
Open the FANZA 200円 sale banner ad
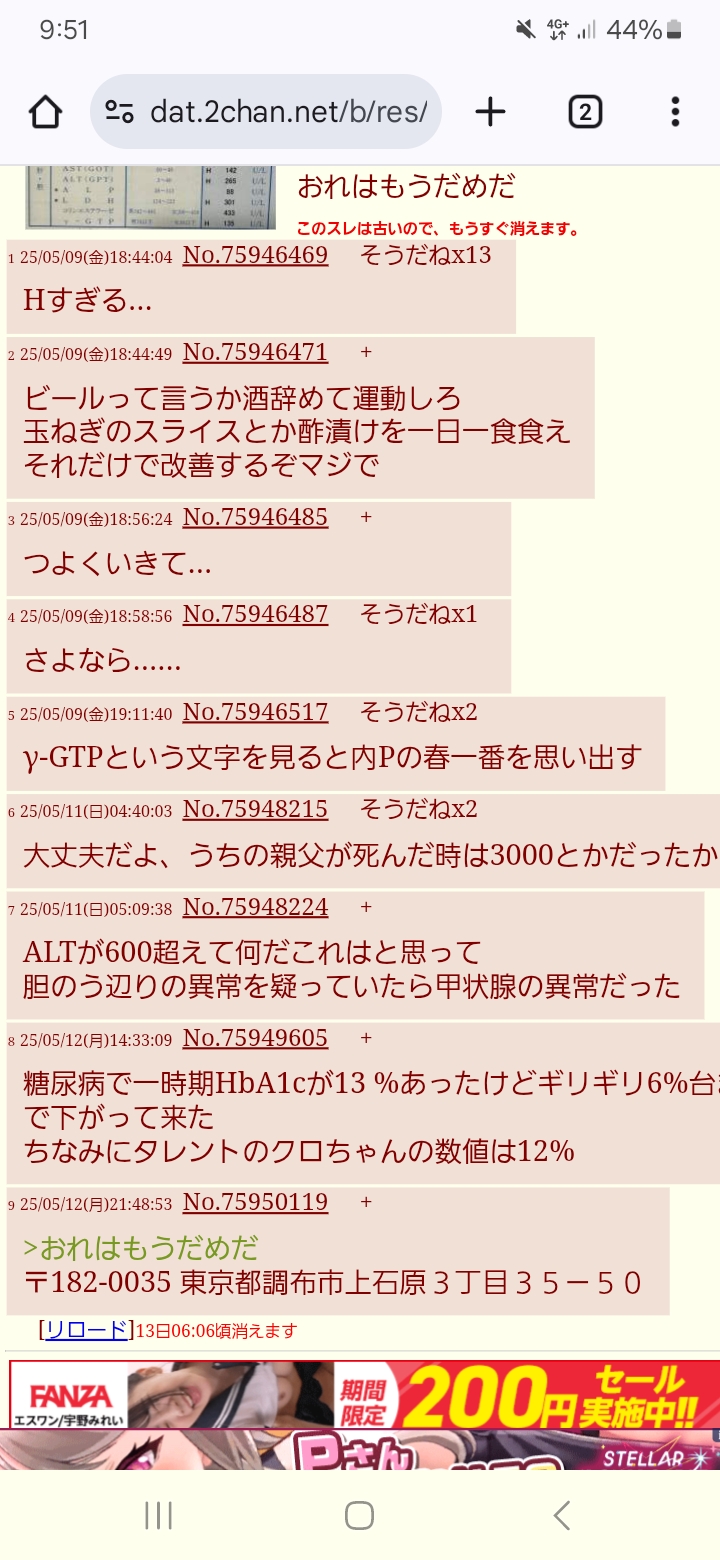[364, 1394]
